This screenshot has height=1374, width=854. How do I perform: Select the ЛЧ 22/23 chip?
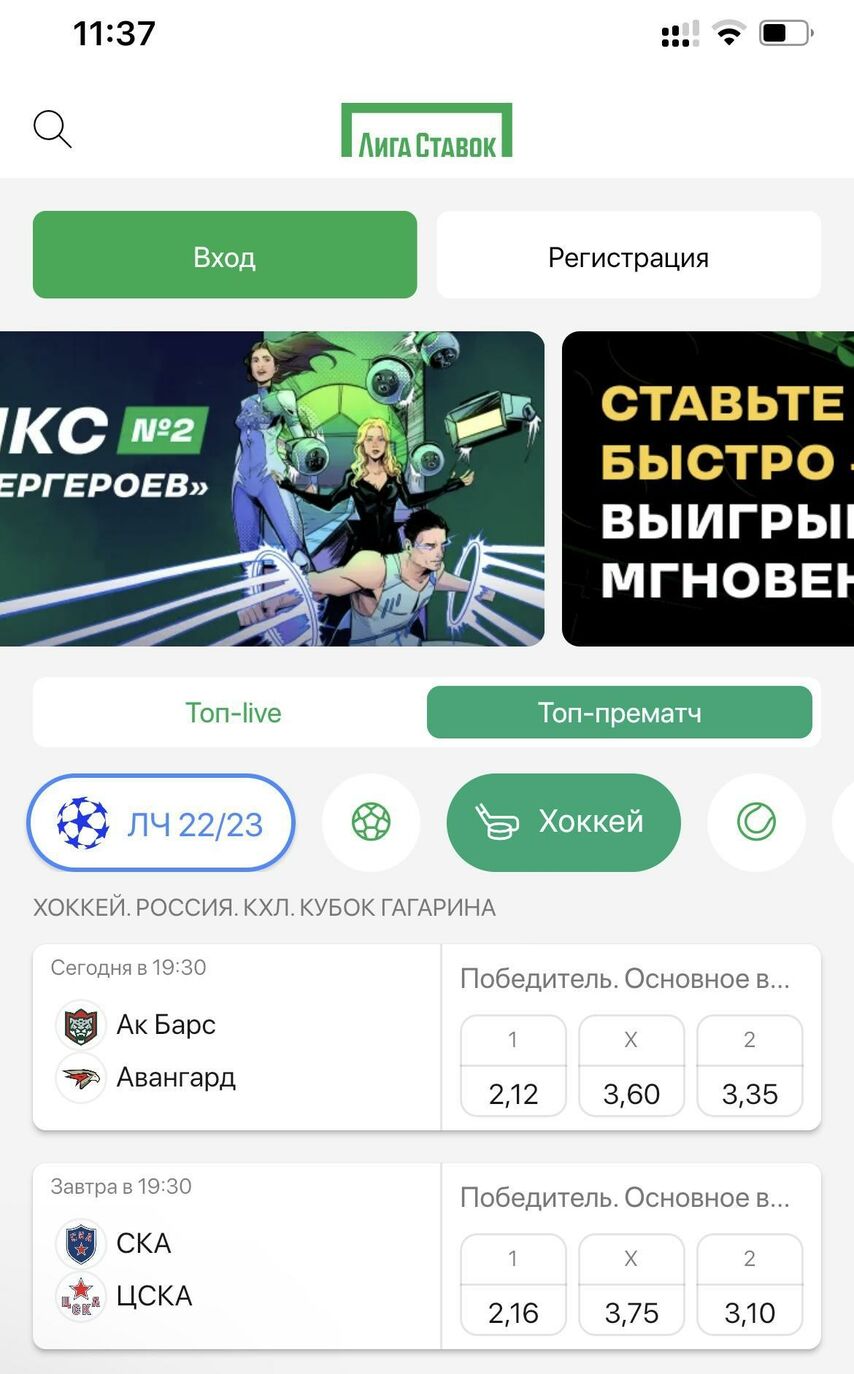(x=161, y=823)
